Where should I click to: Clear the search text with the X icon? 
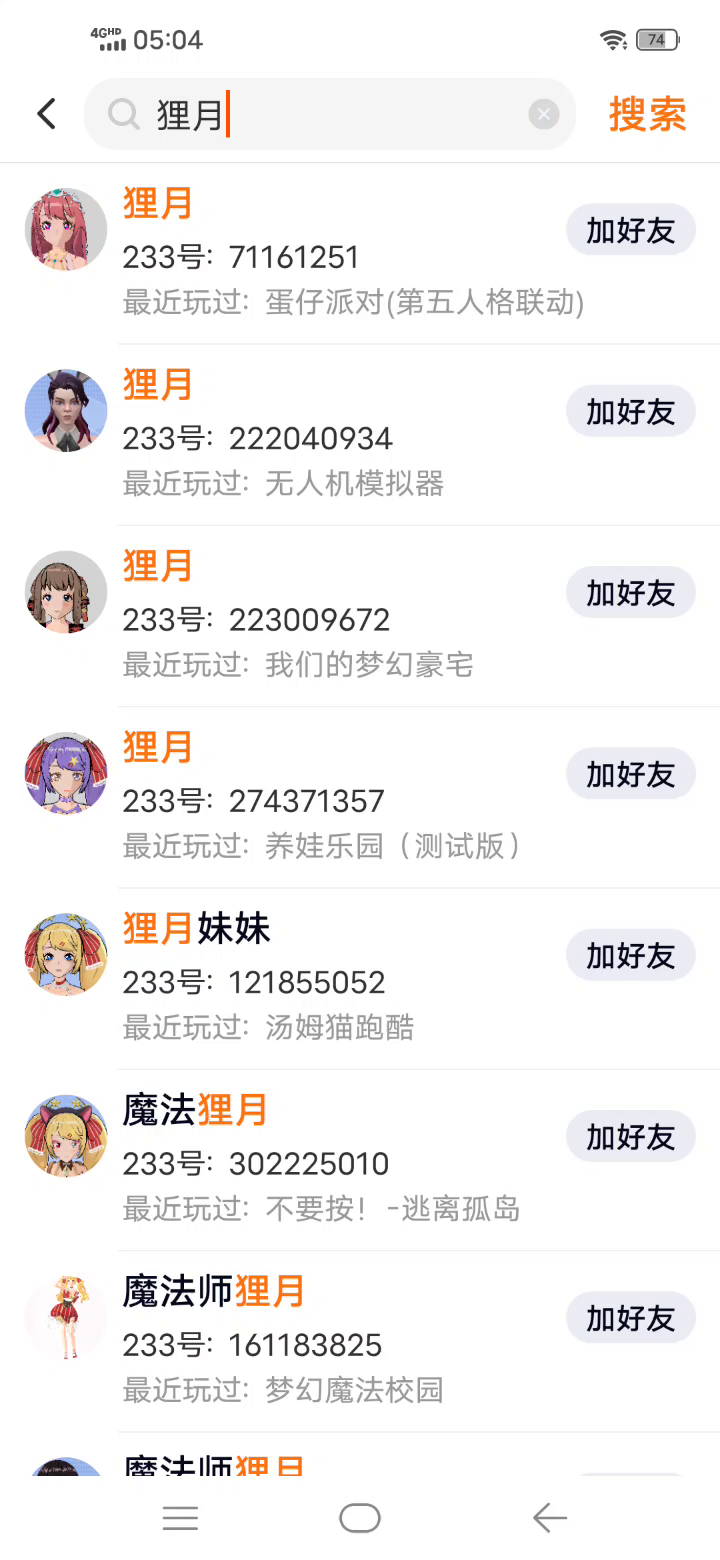point(543,115)
